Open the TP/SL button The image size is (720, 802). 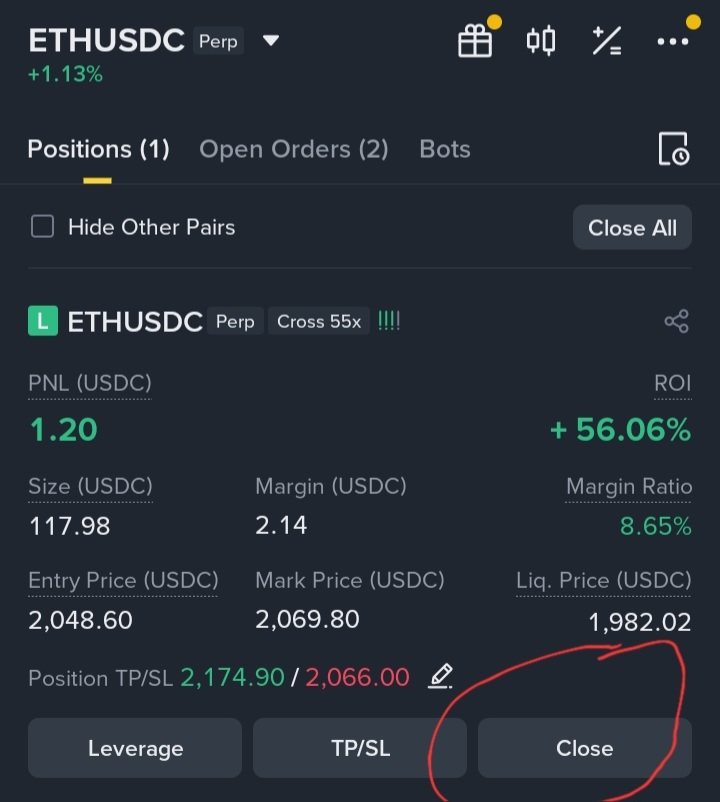(x=359, y=748)
